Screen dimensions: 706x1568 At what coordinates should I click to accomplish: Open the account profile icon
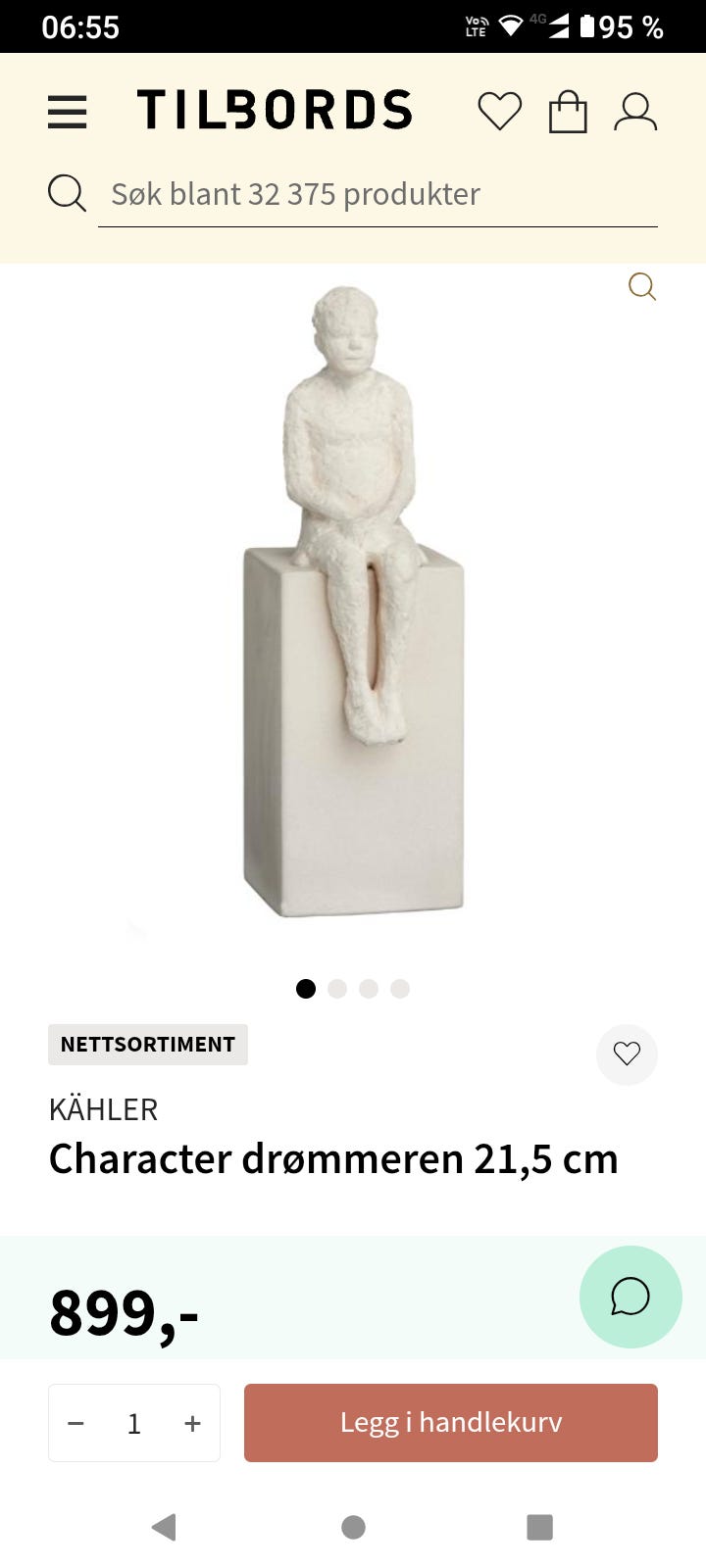click(x=637, y=111)
